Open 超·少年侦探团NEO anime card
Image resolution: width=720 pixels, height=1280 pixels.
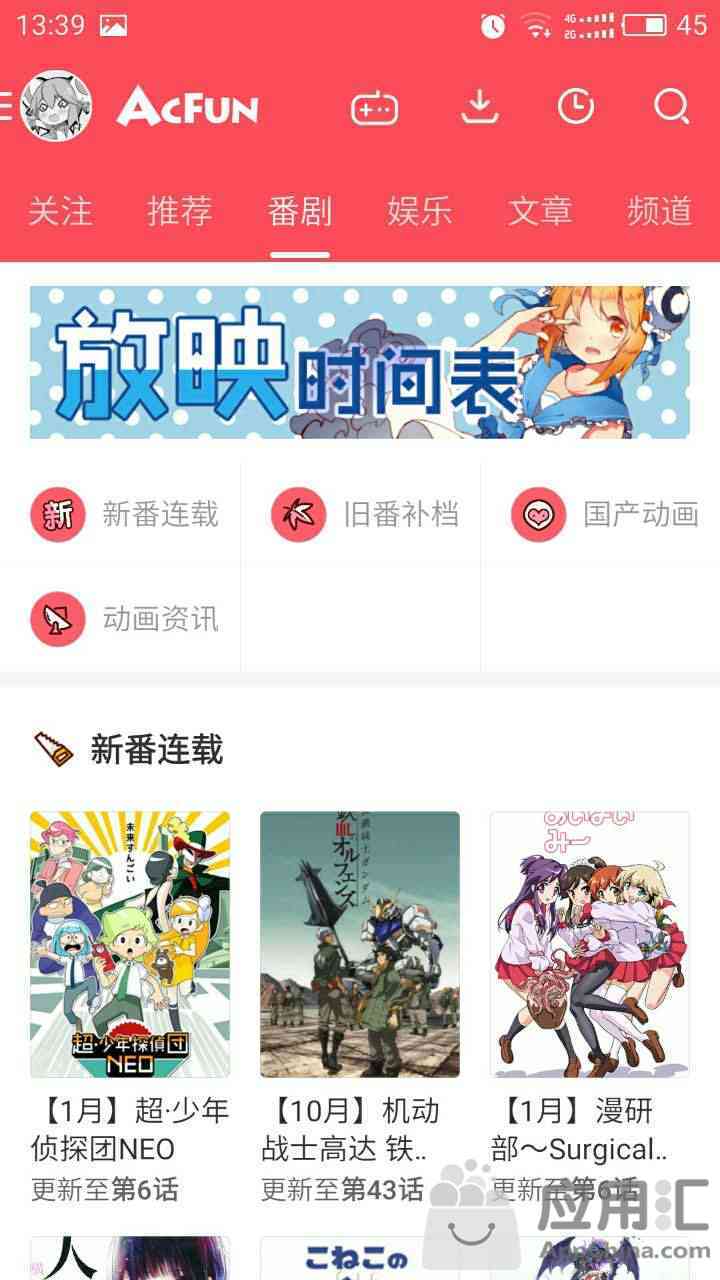coord(130,944)
